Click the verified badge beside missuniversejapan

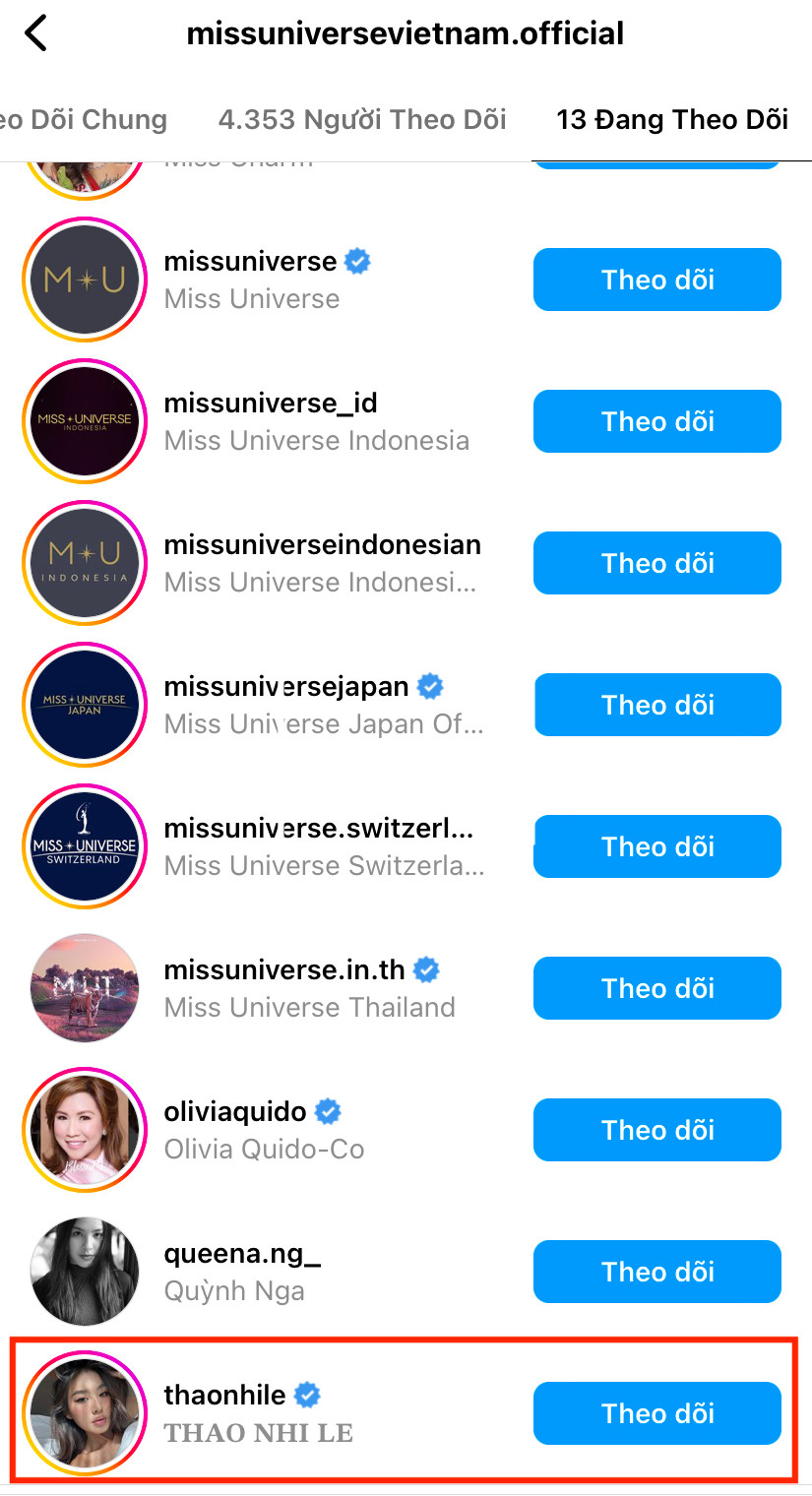click(430, 686)
